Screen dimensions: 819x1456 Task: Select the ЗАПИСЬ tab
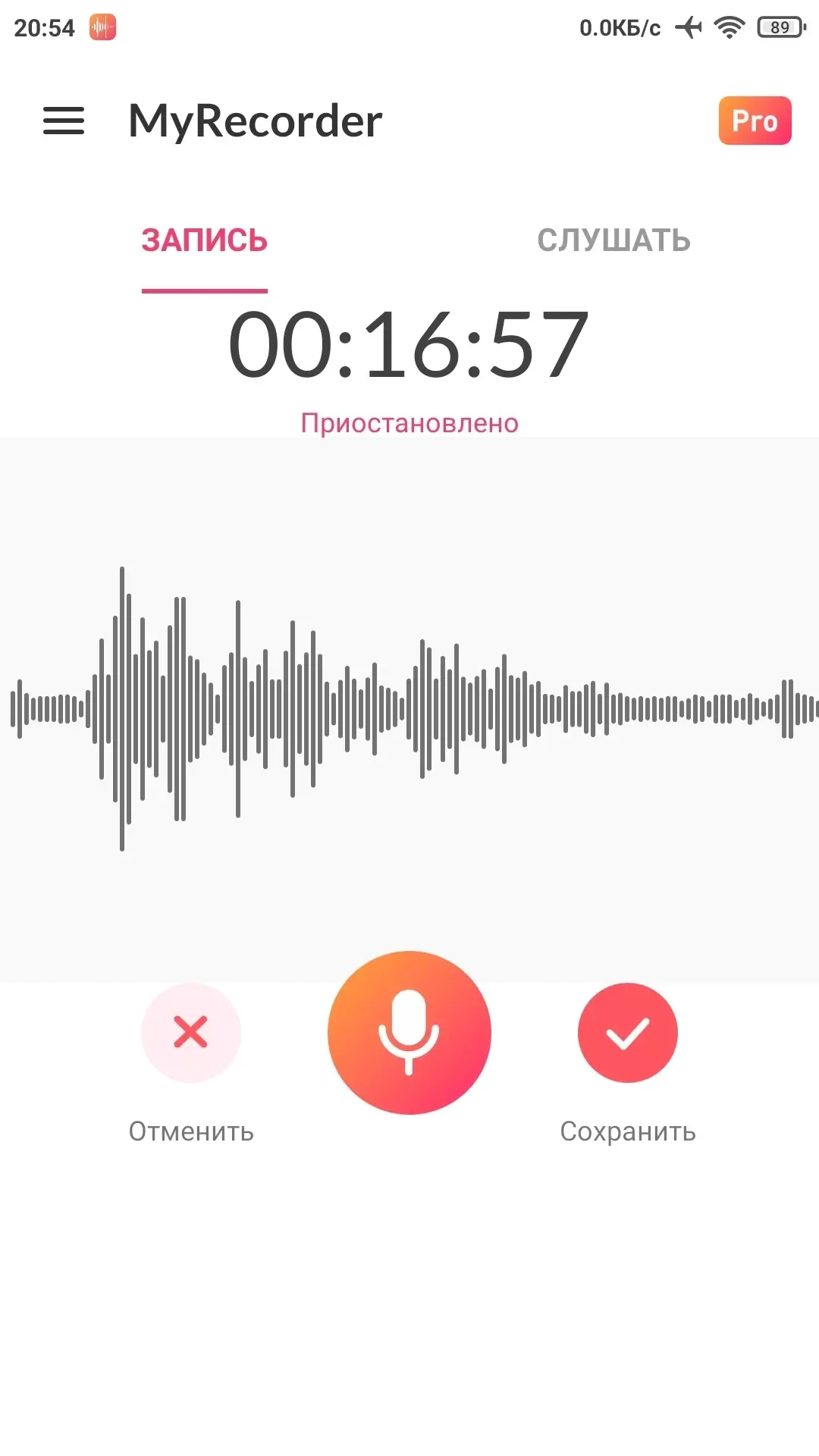pos(205,241)
